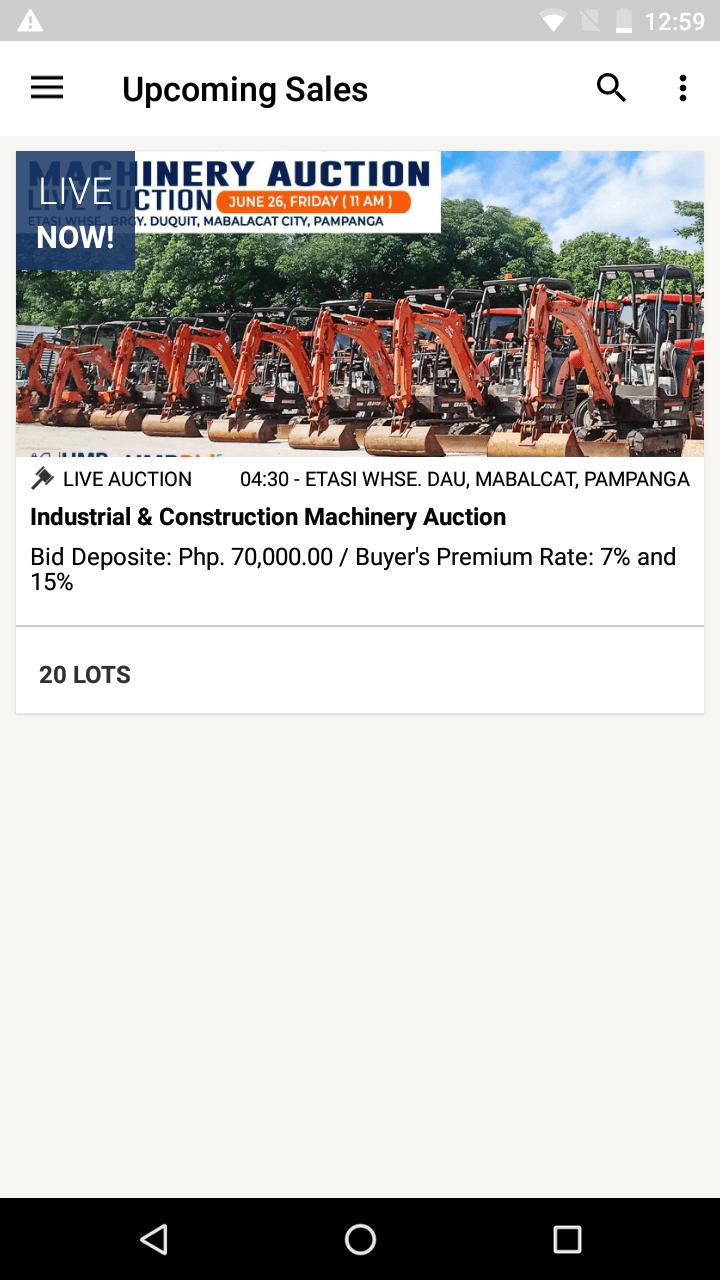The image size is (720, 1280).
Task: View the 20 LOTS list
Action: point(85,675)
